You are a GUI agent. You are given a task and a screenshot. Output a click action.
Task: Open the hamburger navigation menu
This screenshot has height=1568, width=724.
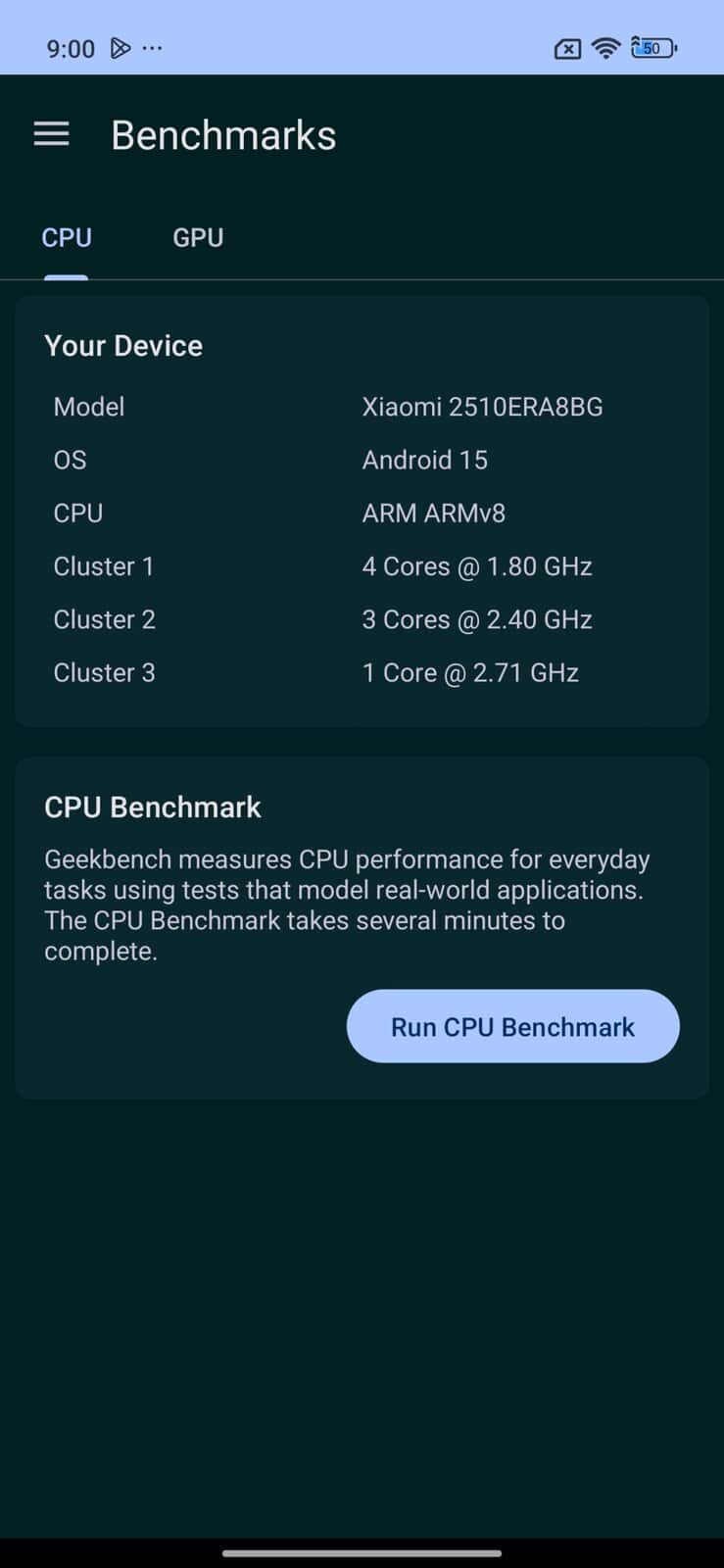52,134
